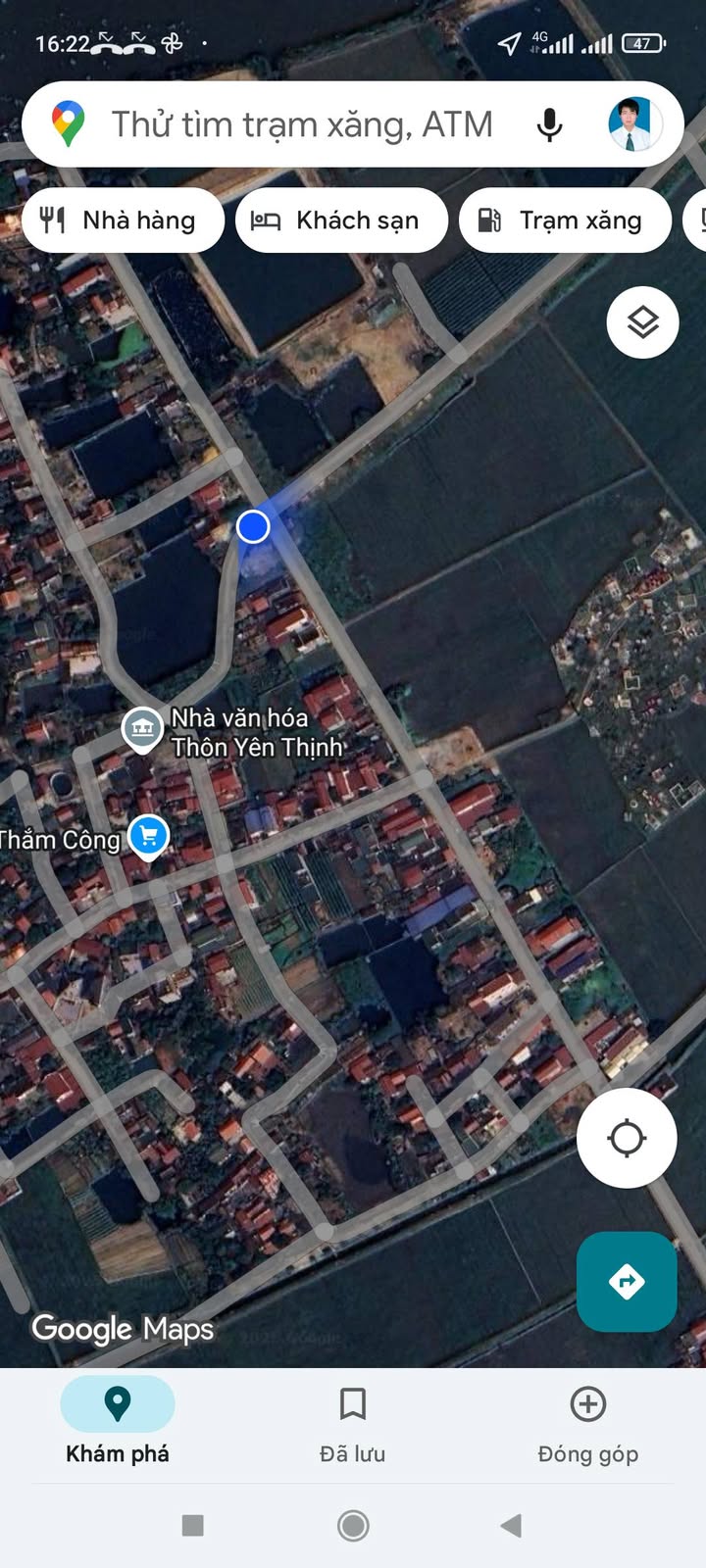Switch to the Đóng góp tab
The image size is (706, 1568).
tap(588, 1421)
